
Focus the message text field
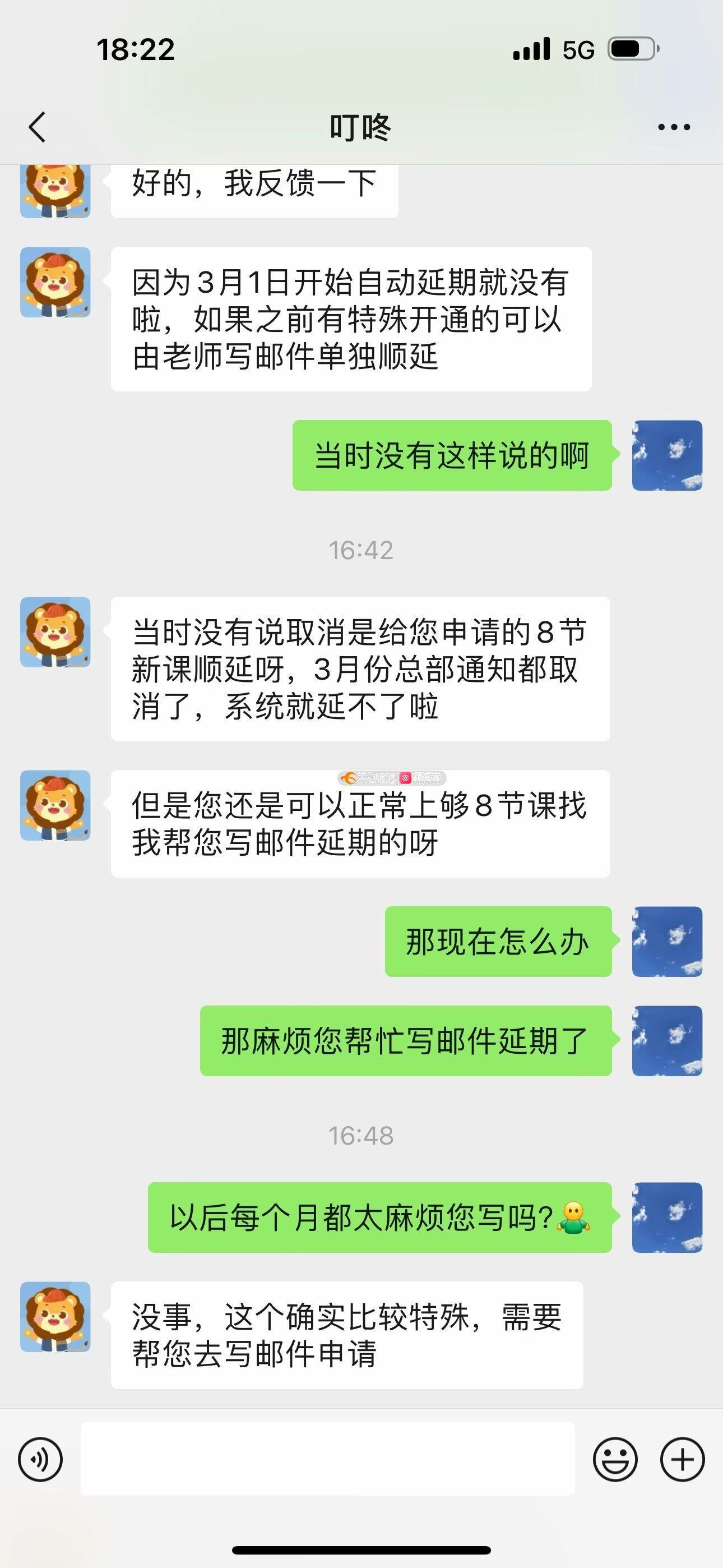[x=327, y=1459]
